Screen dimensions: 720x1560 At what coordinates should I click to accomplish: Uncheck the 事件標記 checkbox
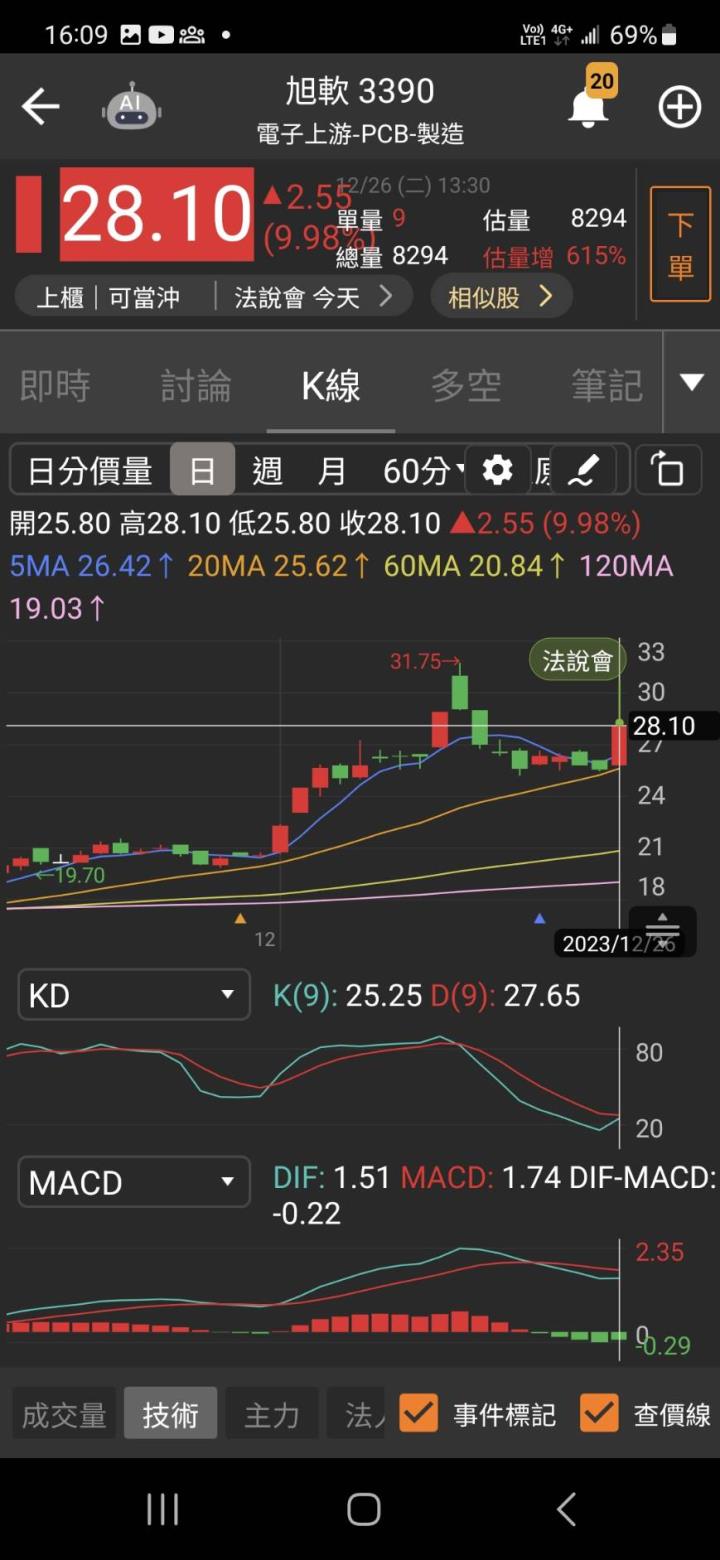[x=419, y=1414]
